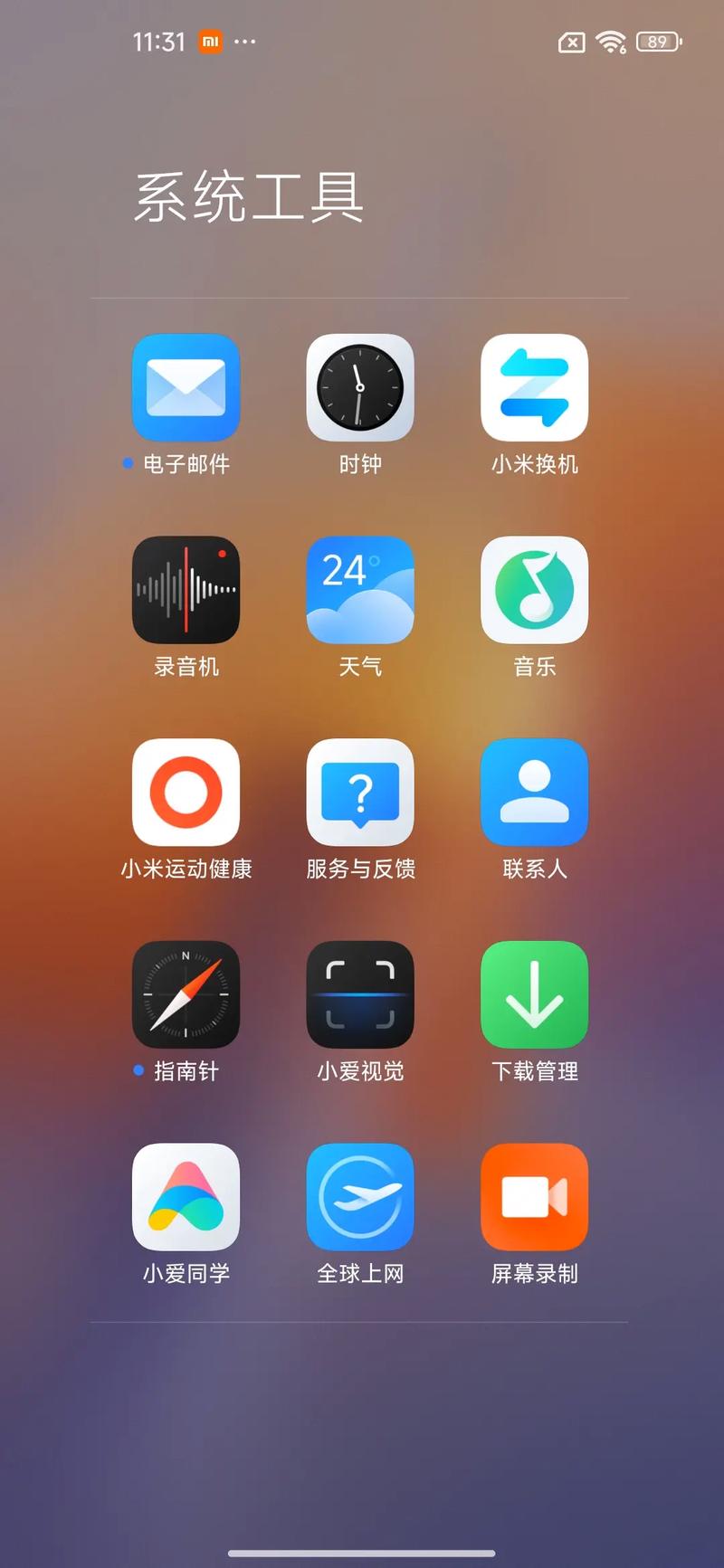The width and height of the screenshot is (724, 1568).
Task: Open 全球上网 global roaming app
Action: point(360,1195)
